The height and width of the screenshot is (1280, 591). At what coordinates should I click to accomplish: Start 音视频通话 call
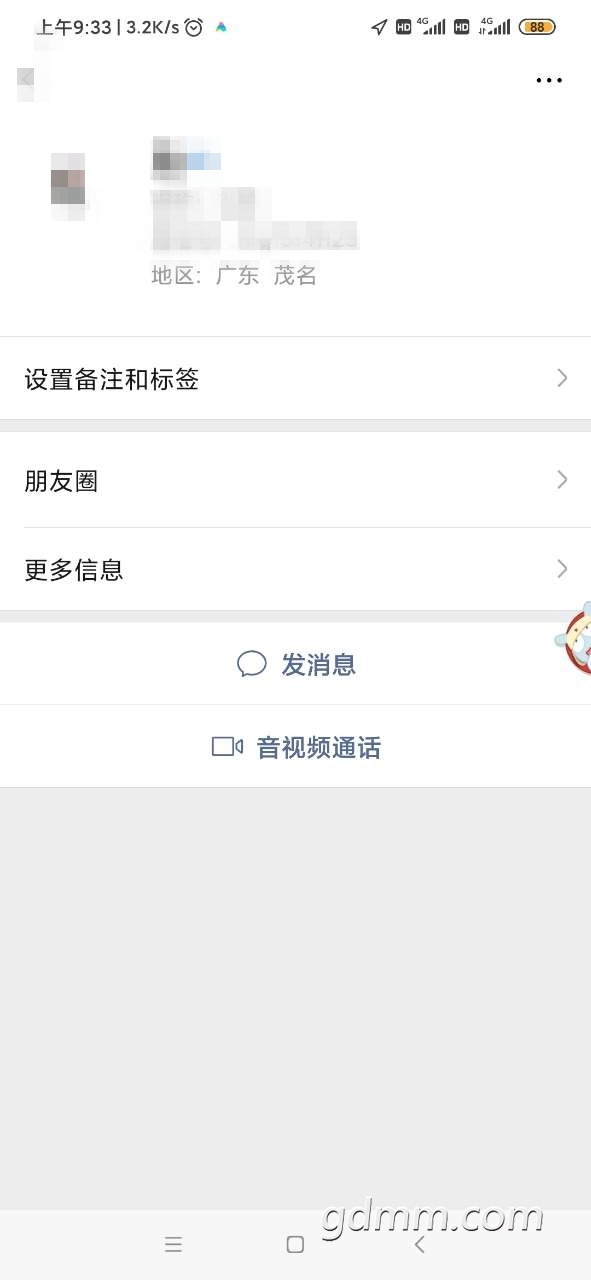(x=295, y=747)
